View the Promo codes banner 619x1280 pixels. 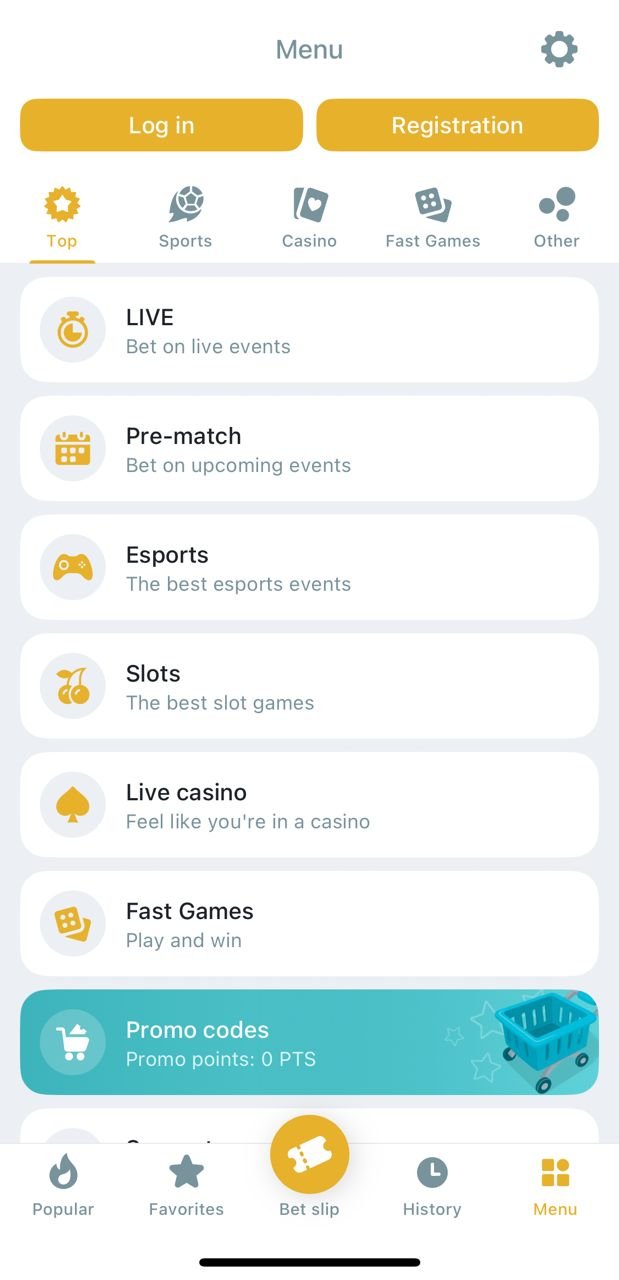[x=309, y=1043]
